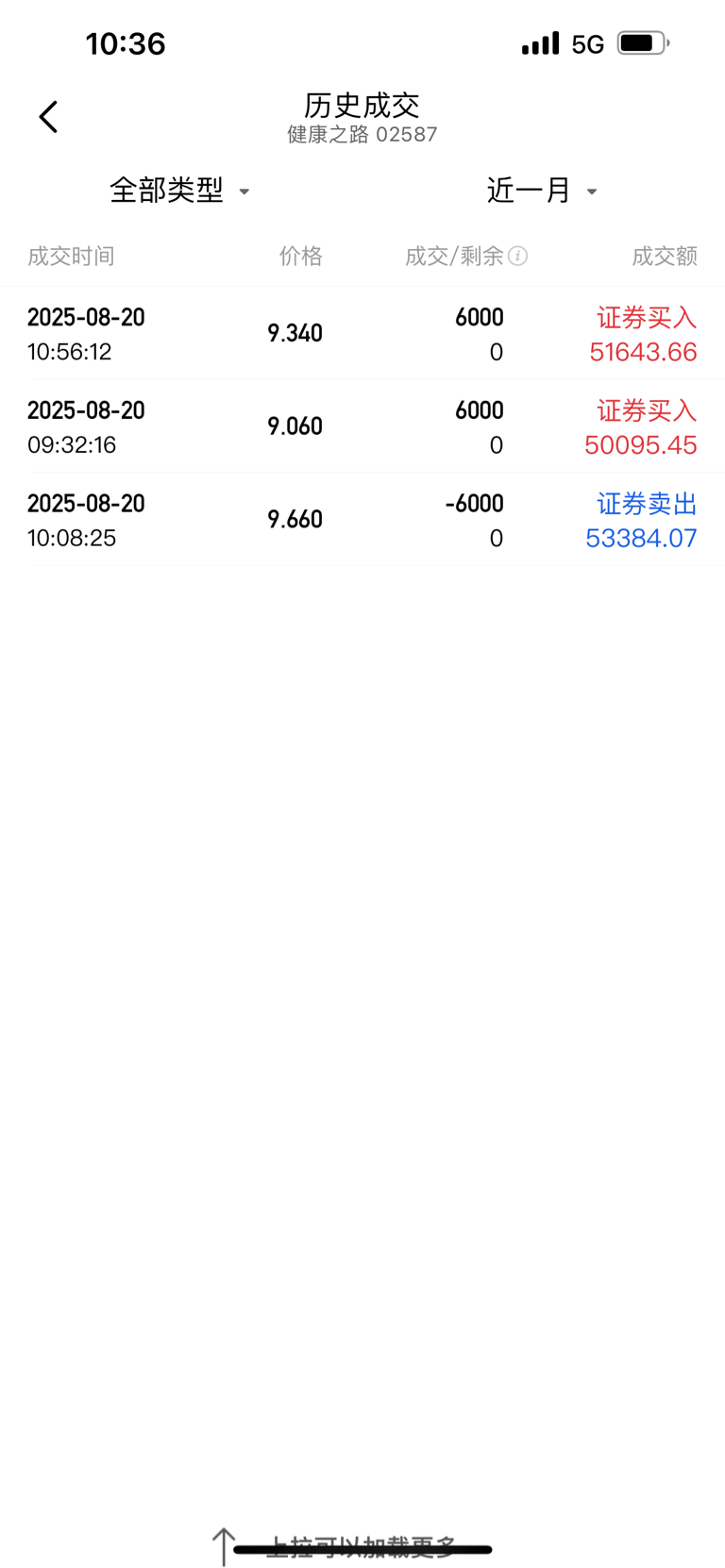Tap the info icon beside 成交/剩余
This screenshot has width=725, height=1568.
(x=518, y=256)
